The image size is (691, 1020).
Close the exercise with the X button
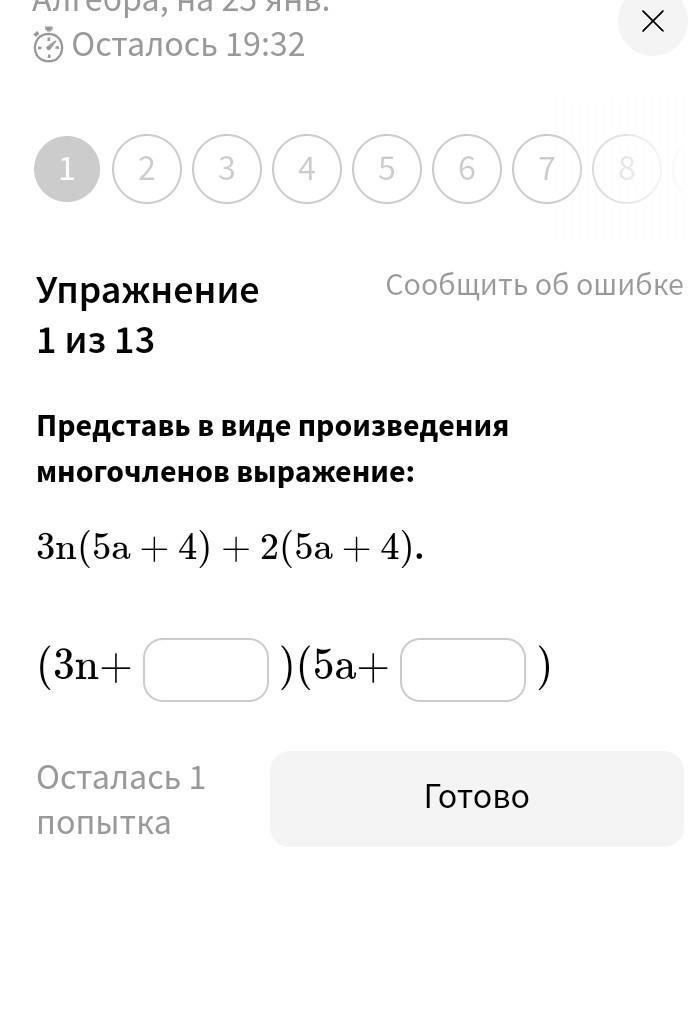(x=652, y=21)
